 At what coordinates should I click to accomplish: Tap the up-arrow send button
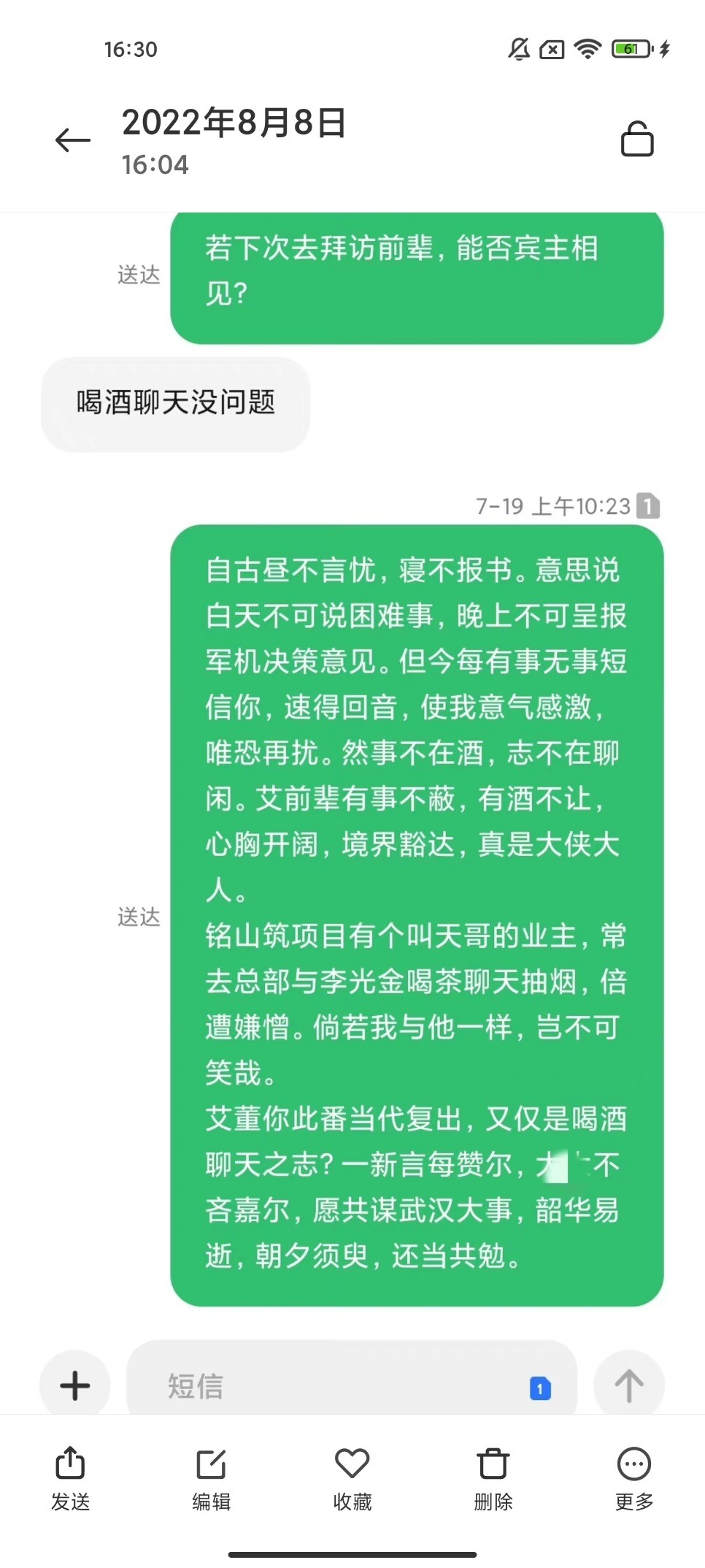point(628,1385)
